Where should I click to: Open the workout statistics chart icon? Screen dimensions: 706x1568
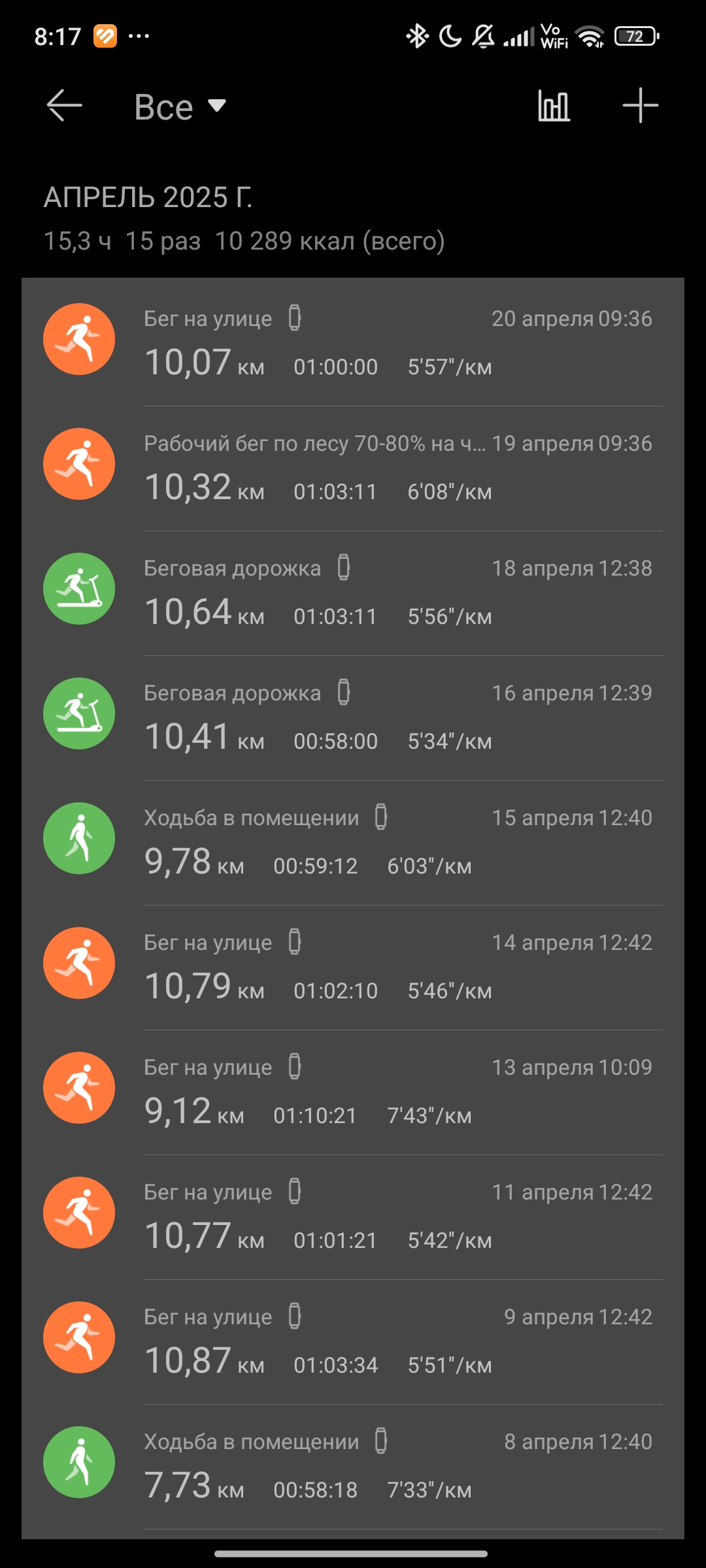point(554,106)
